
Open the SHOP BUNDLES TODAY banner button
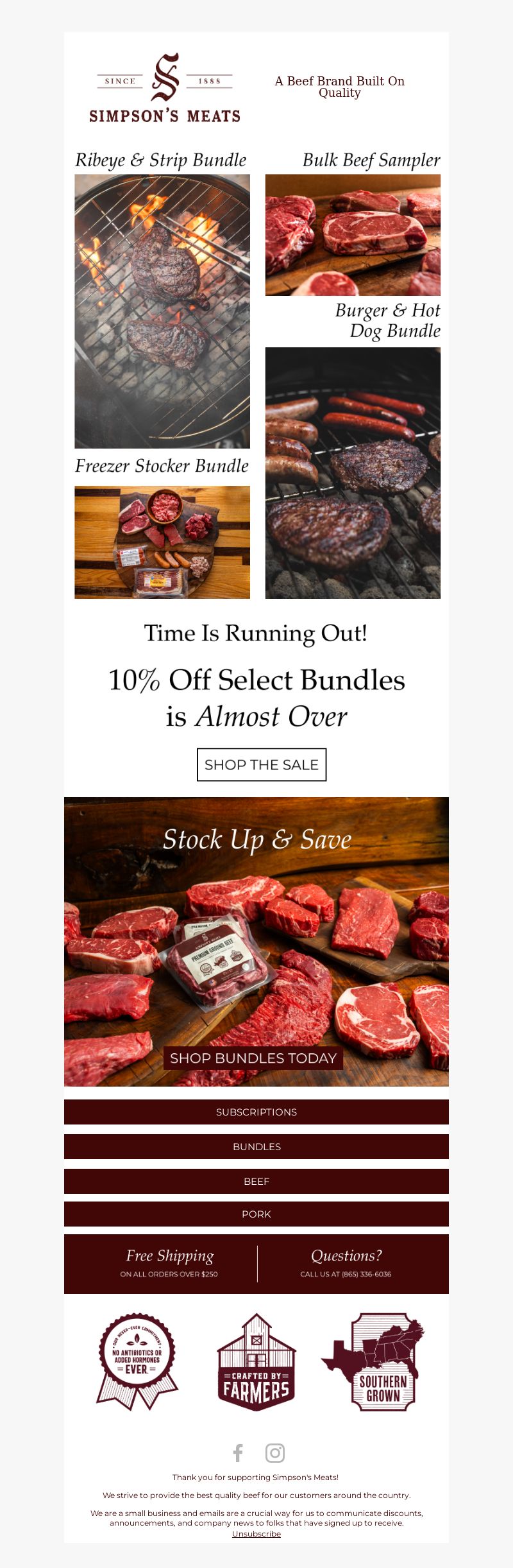(253, 1058)
